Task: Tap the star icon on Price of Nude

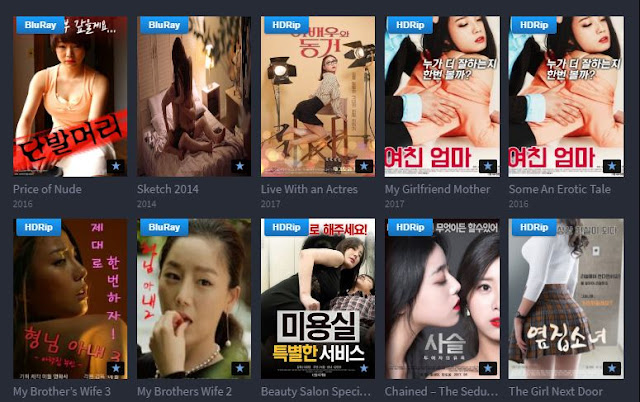Action: [115, 166]
